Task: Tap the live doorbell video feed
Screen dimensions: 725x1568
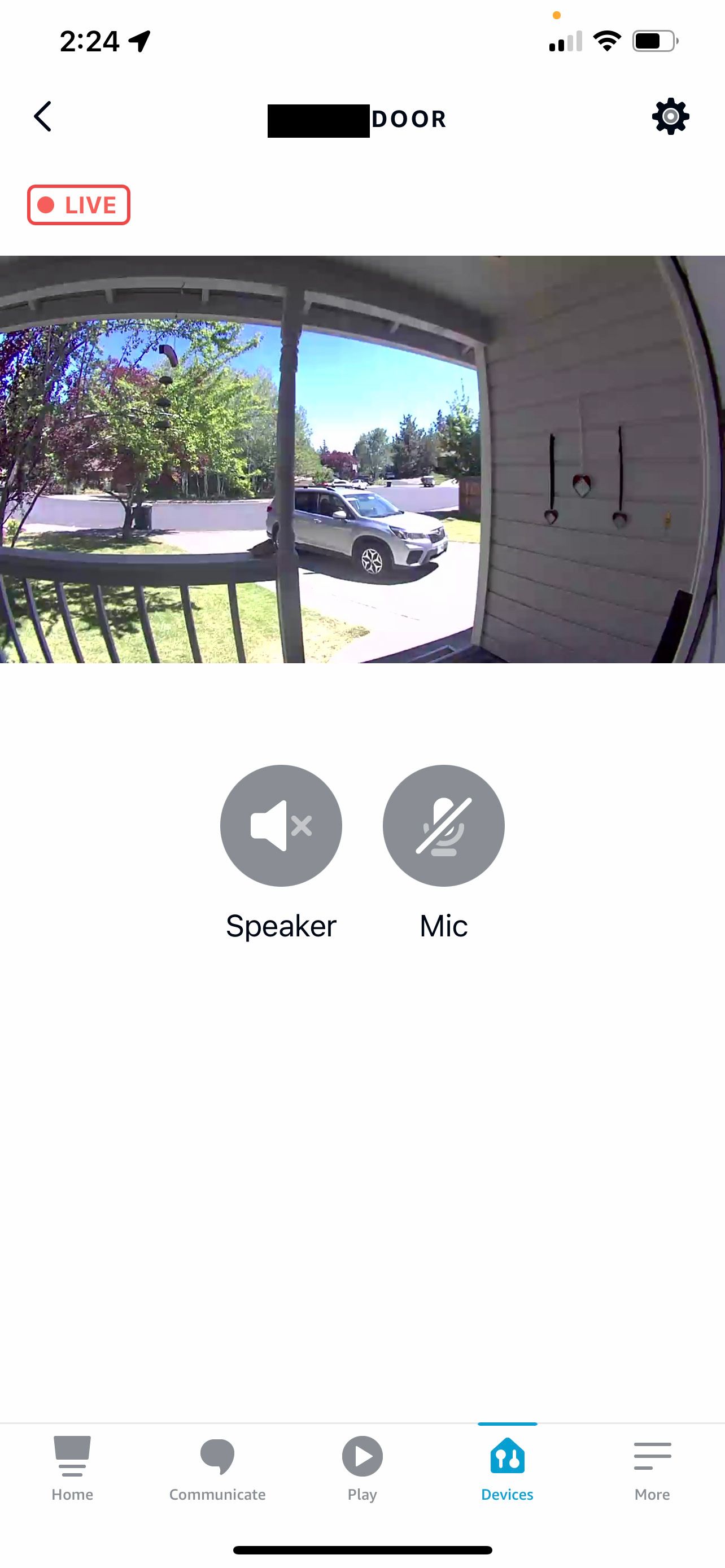Action: [362, 459]
